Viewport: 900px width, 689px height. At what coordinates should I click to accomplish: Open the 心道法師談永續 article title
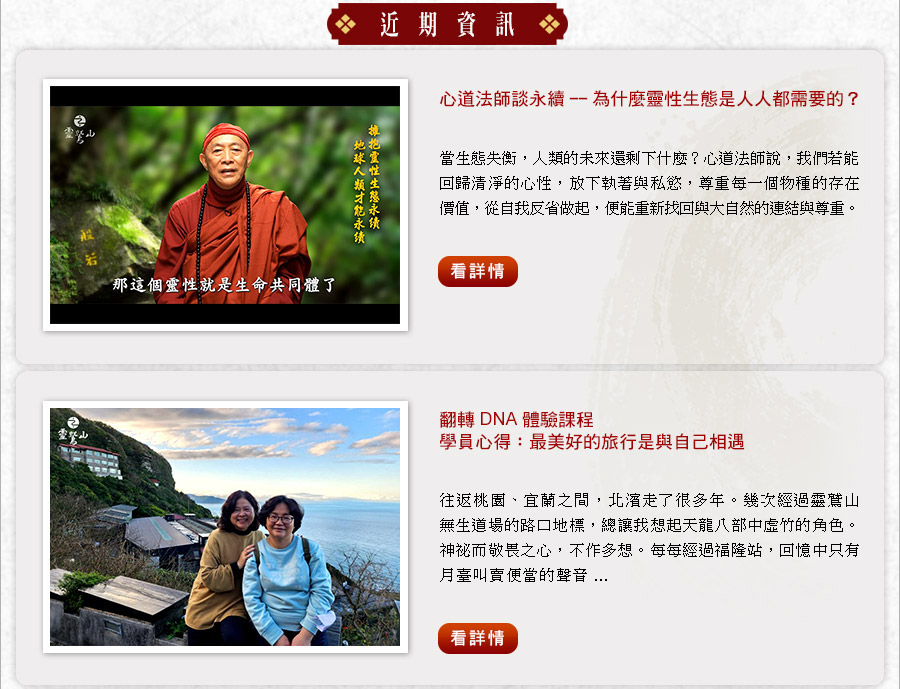(x=649, y=100)
